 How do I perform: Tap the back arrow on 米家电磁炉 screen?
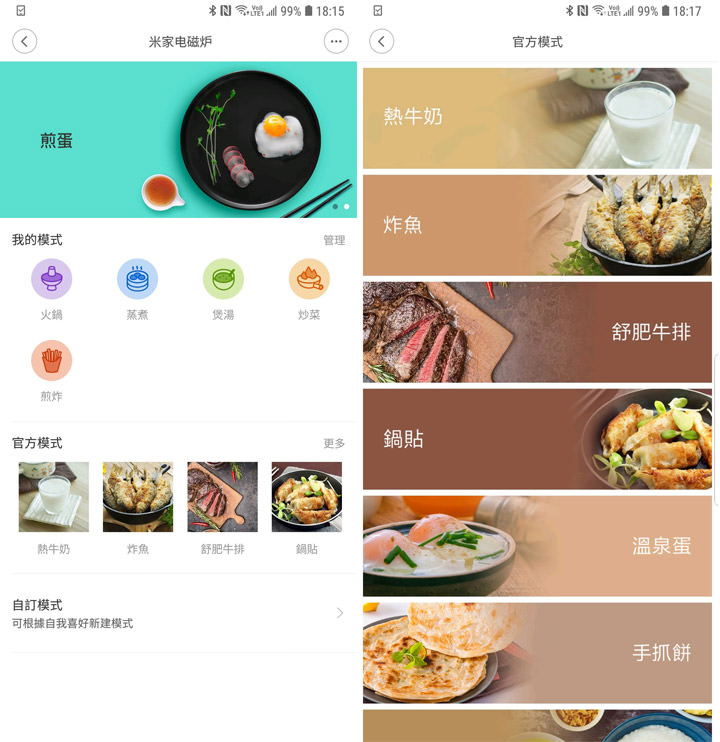22,42
